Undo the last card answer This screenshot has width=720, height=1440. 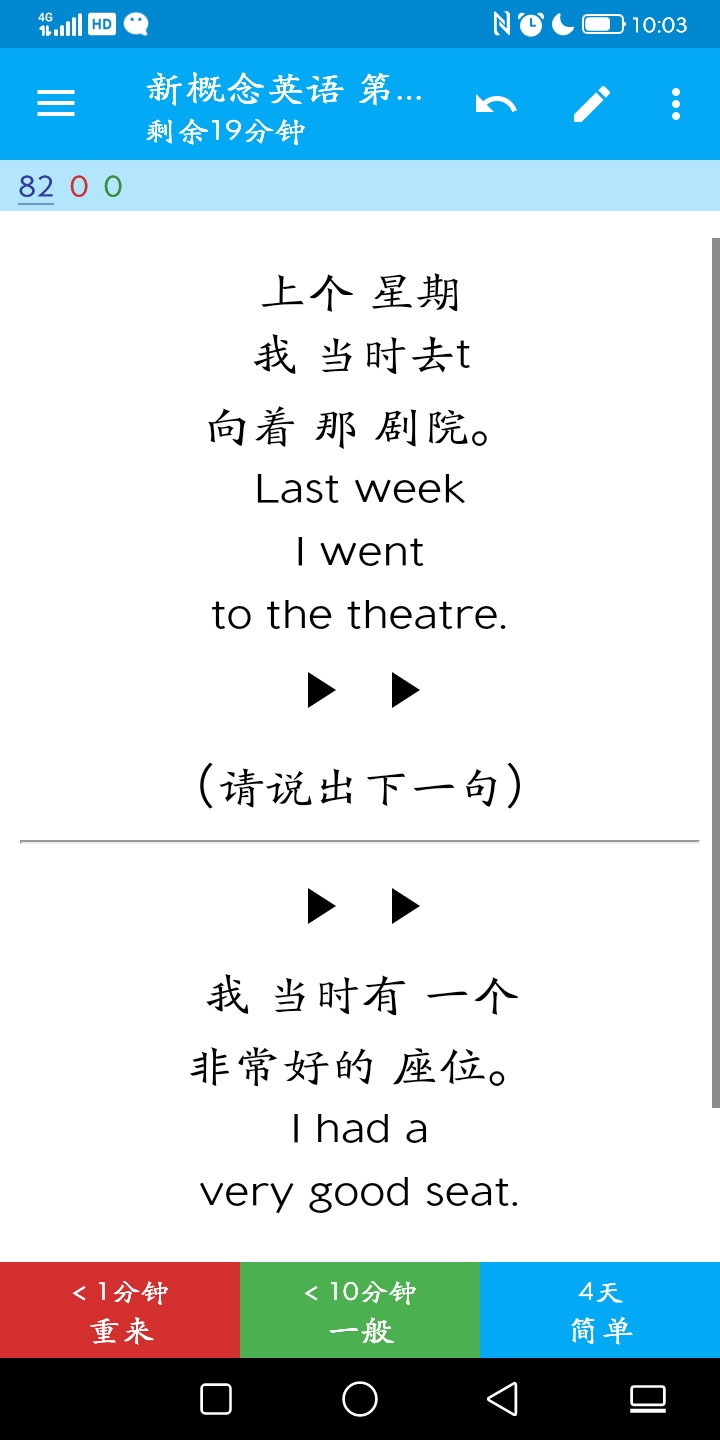point(495,104)
